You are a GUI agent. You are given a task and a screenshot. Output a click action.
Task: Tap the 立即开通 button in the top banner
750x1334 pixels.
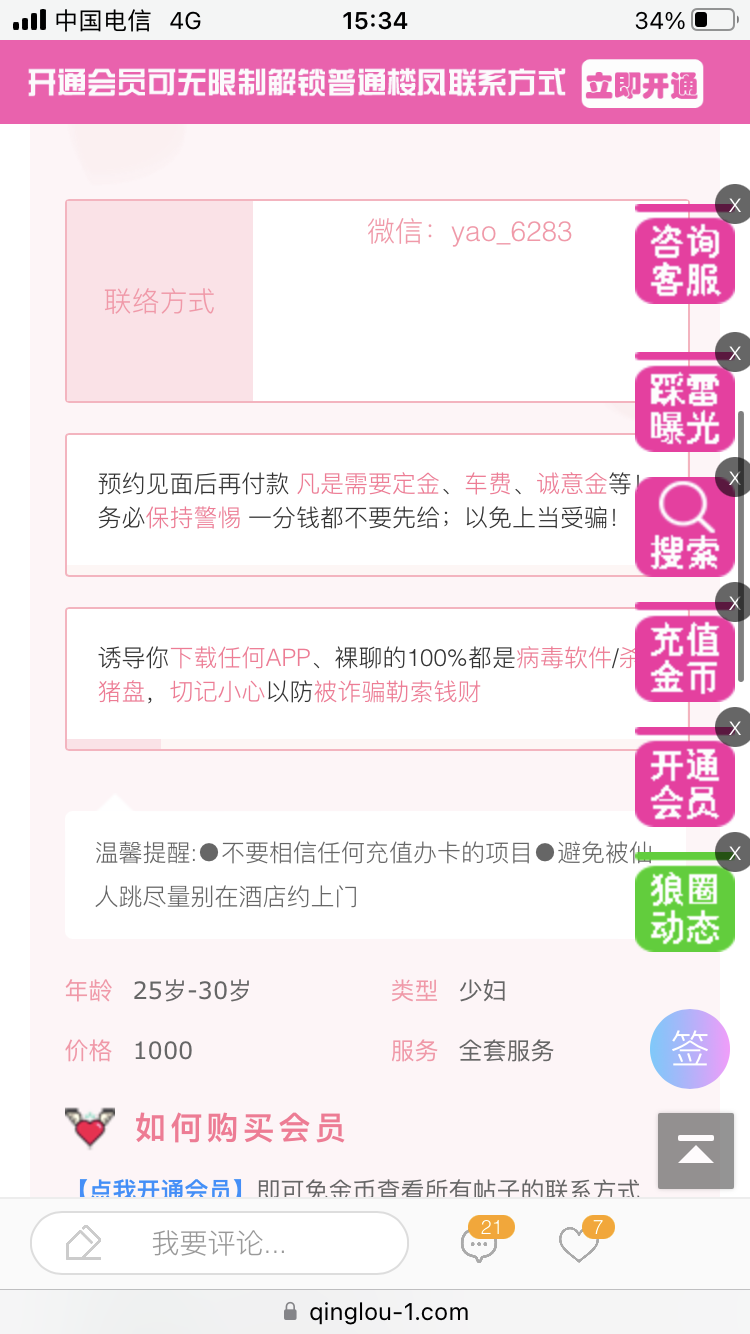click(642, 84)
